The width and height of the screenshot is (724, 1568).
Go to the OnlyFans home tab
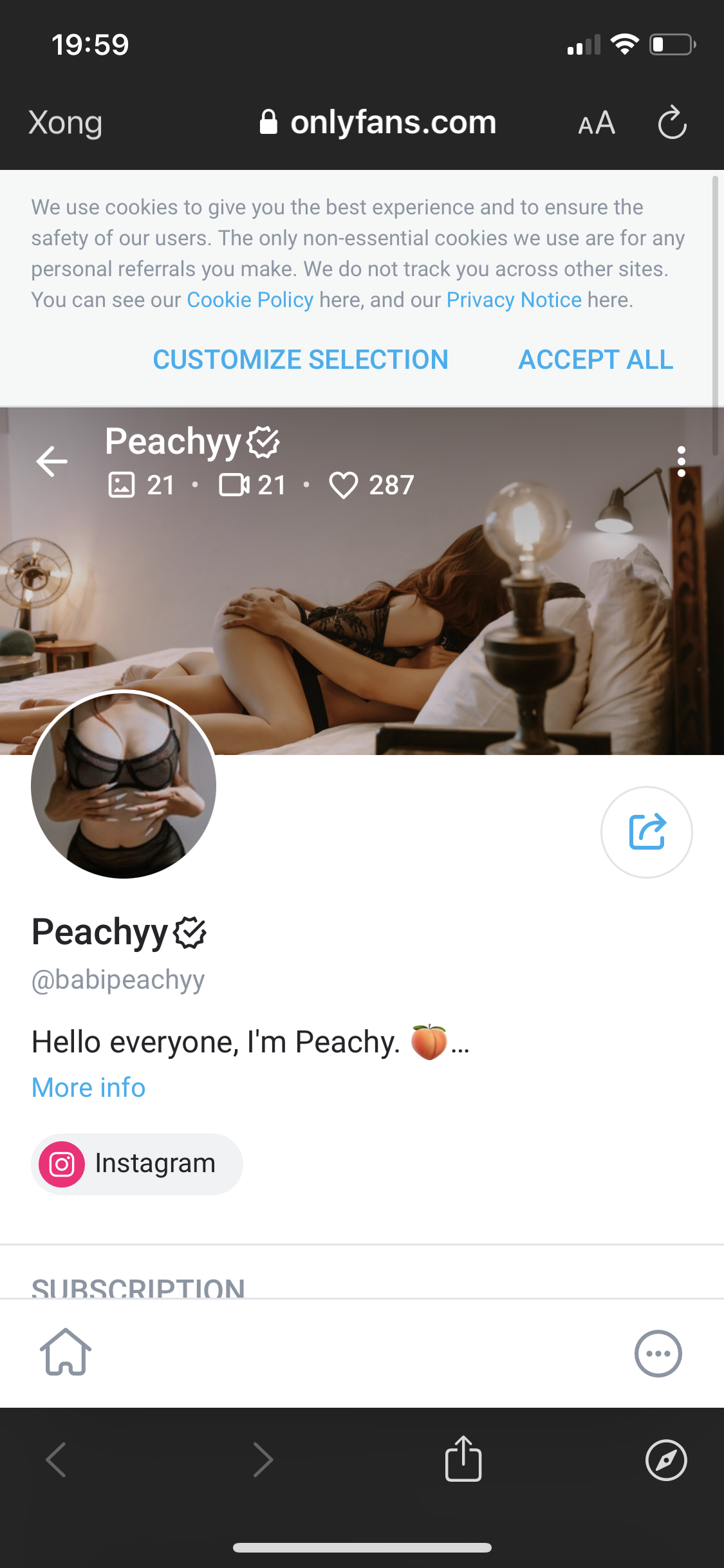[x=66, y=1352]
